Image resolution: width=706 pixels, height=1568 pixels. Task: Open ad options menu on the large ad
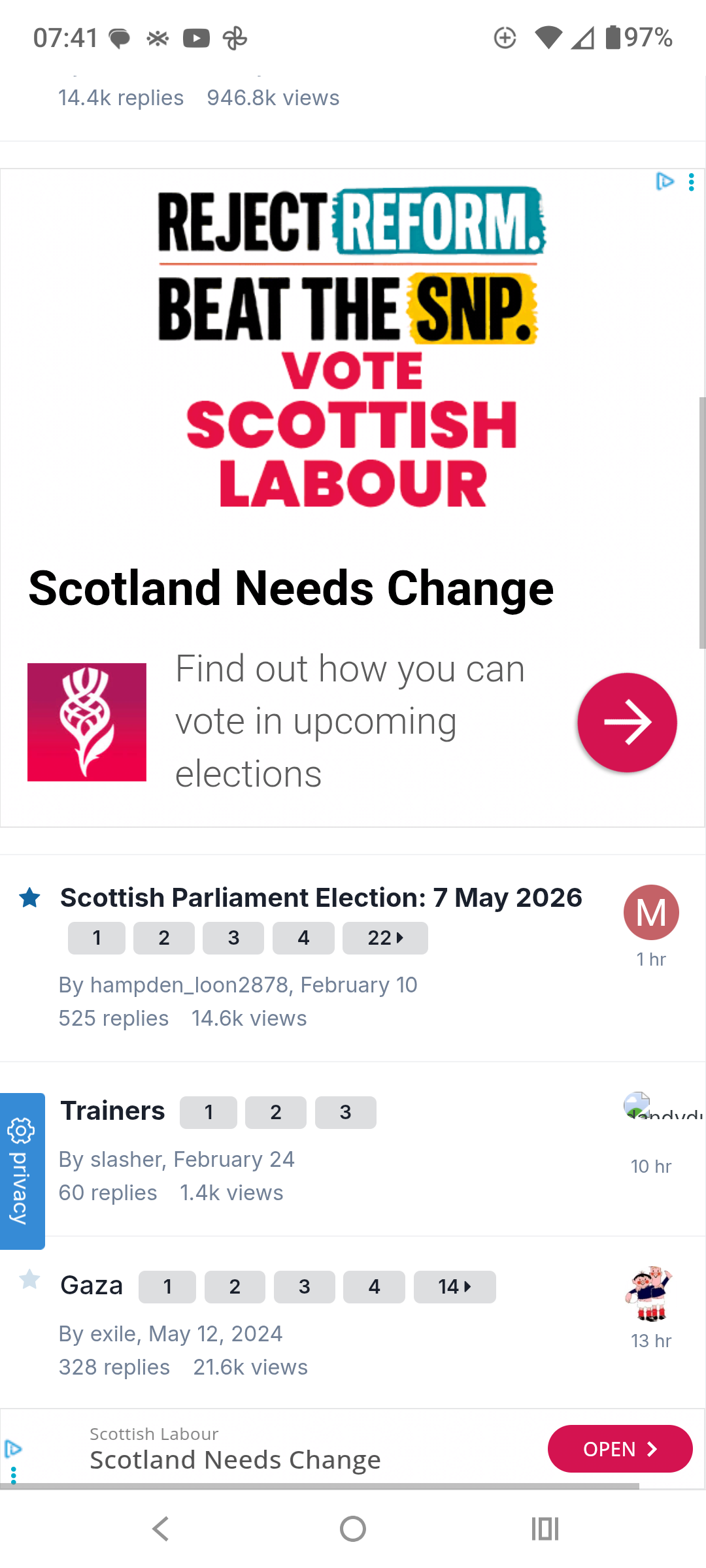pyautogui.click(x=691, y=182)
